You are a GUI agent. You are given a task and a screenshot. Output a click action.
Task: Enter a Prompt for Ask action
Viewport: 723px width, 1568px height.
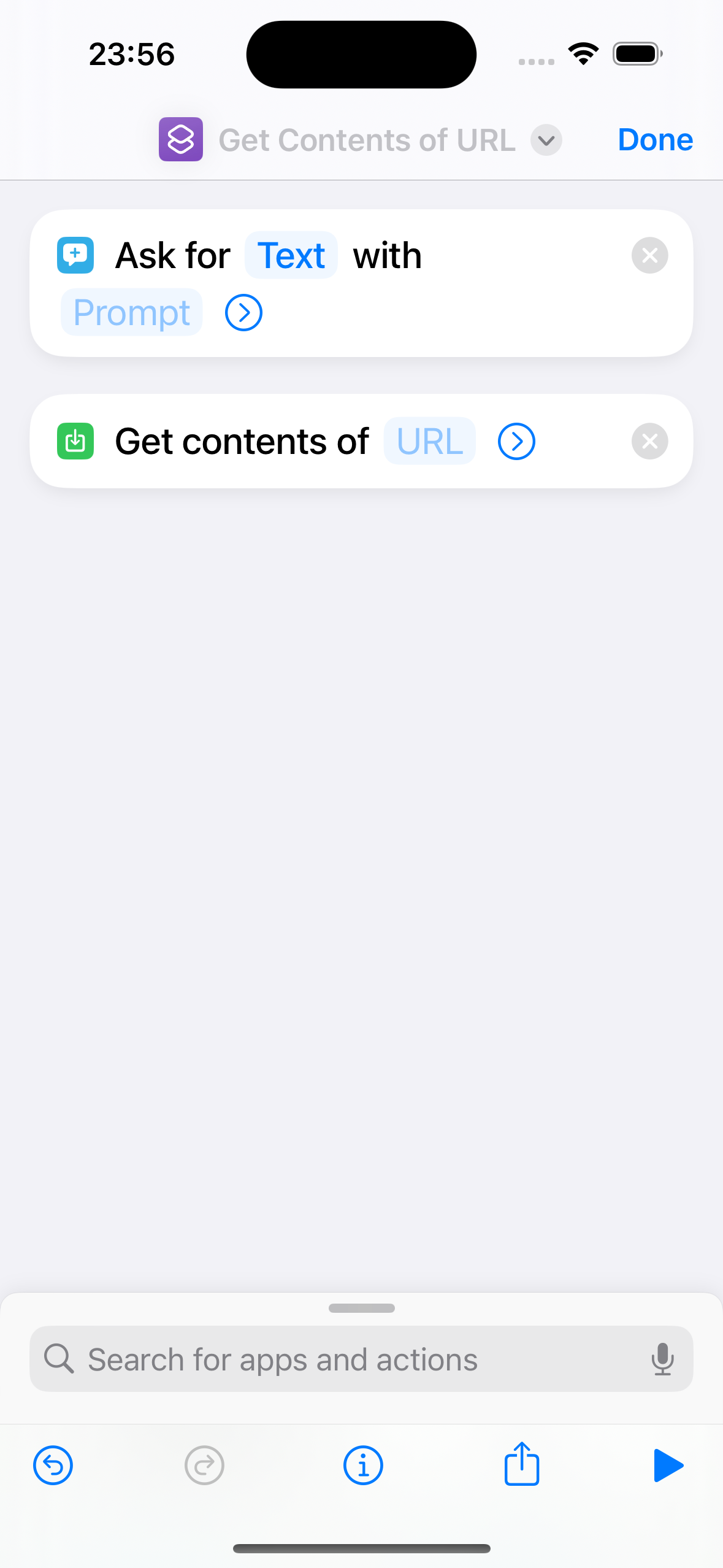pos(131,313)
